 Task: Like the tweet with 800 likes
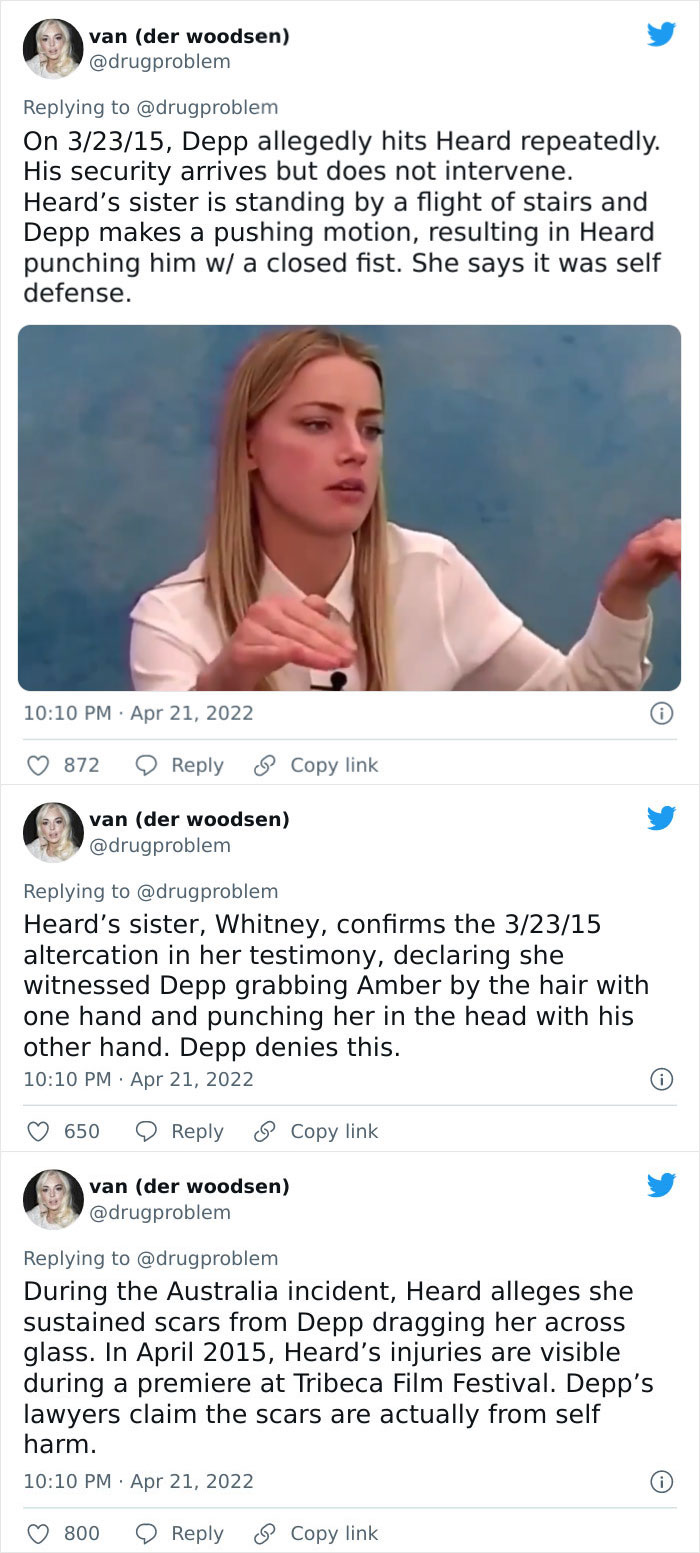coord(62,1533)
